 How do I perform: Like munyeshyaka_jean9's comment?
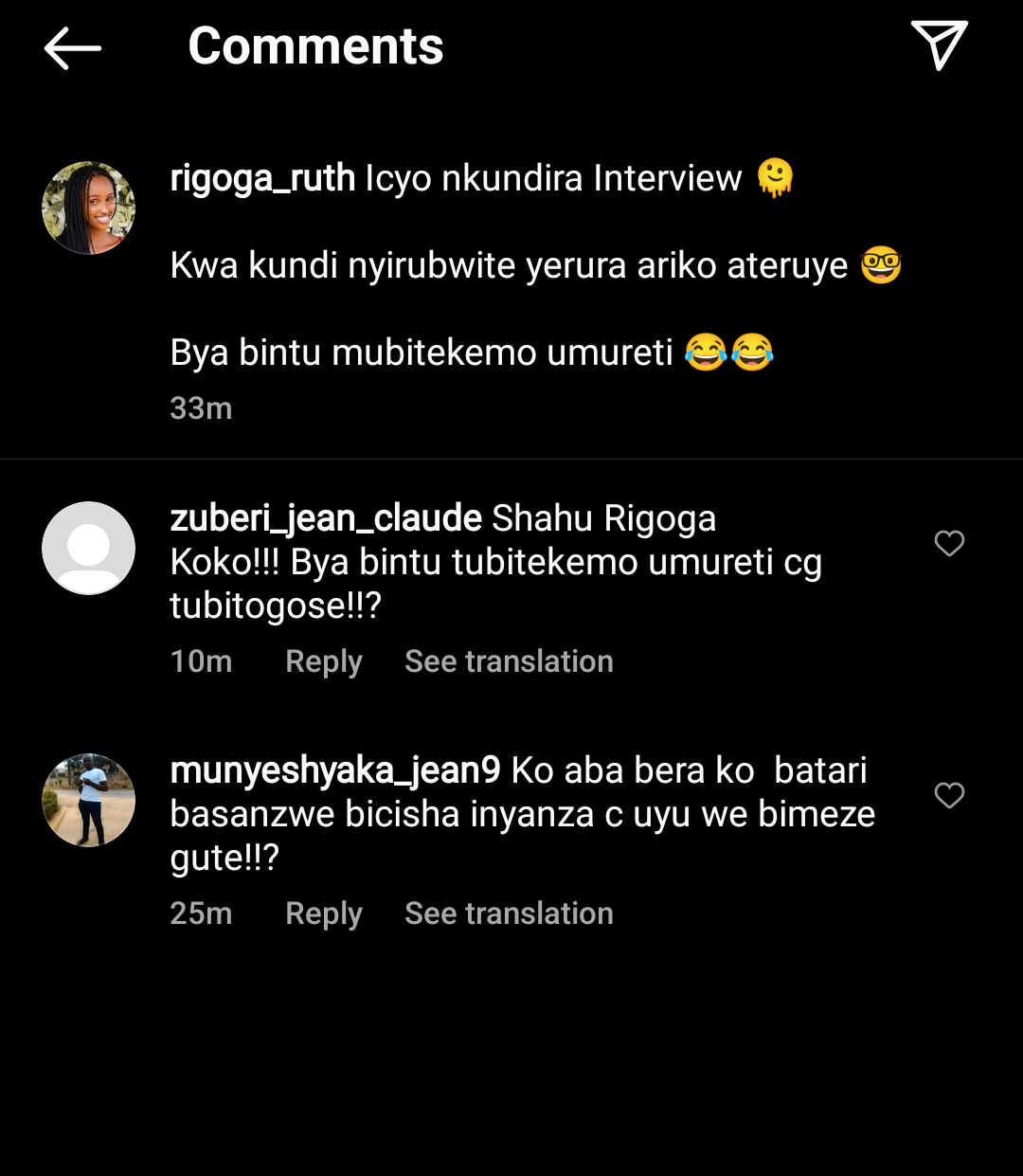(x=949, y=795)
